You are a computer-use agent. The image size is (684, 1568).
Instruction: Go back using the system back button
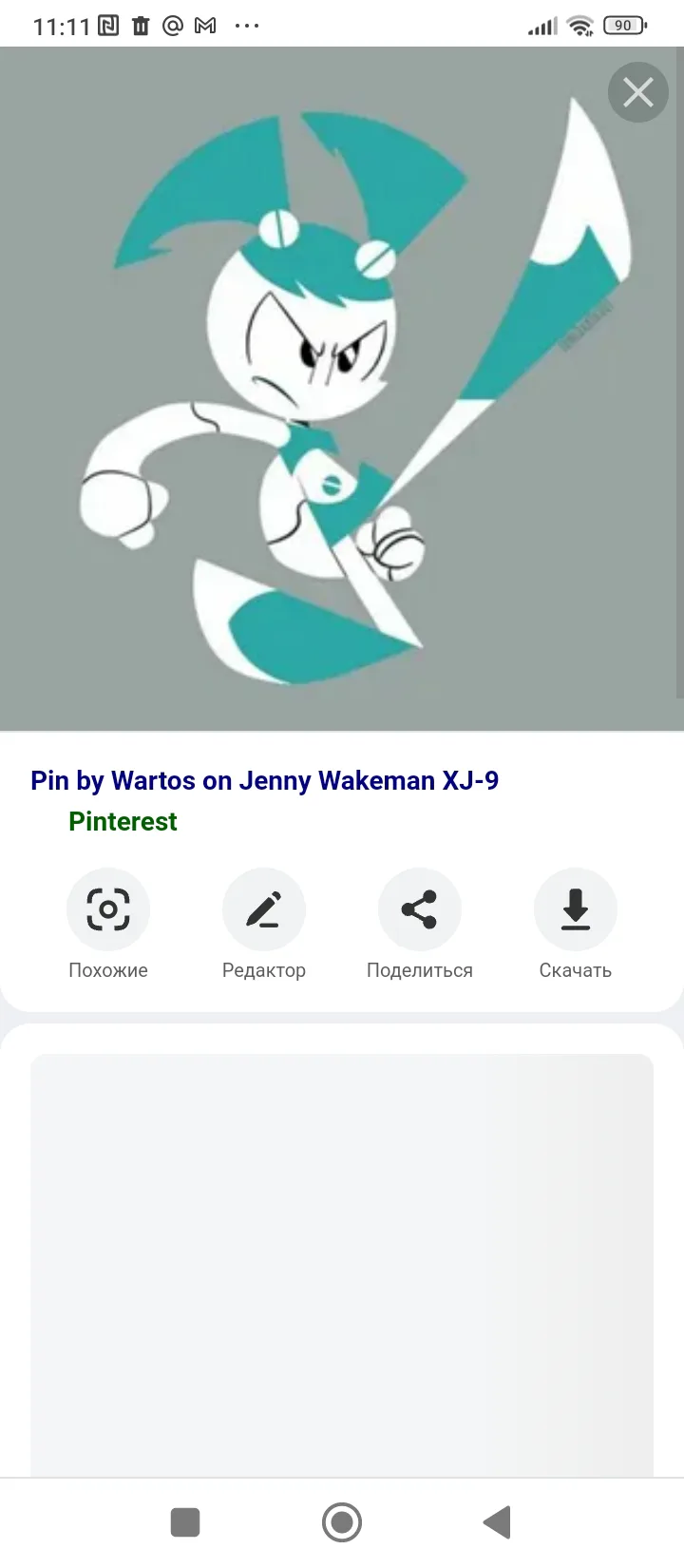click(x=498, y=1521)
